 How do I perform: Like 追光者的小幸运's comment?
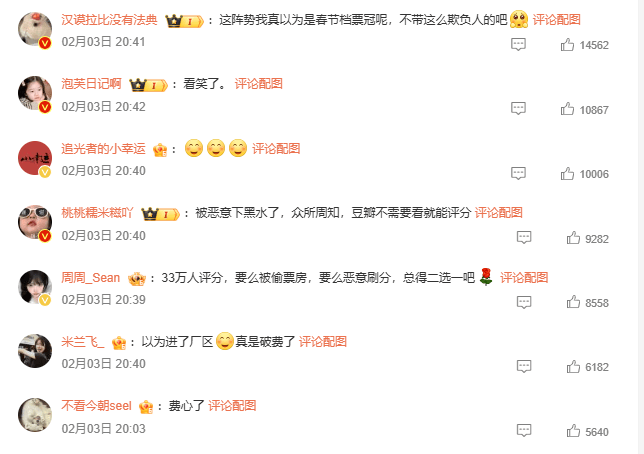tap(568, 174)
